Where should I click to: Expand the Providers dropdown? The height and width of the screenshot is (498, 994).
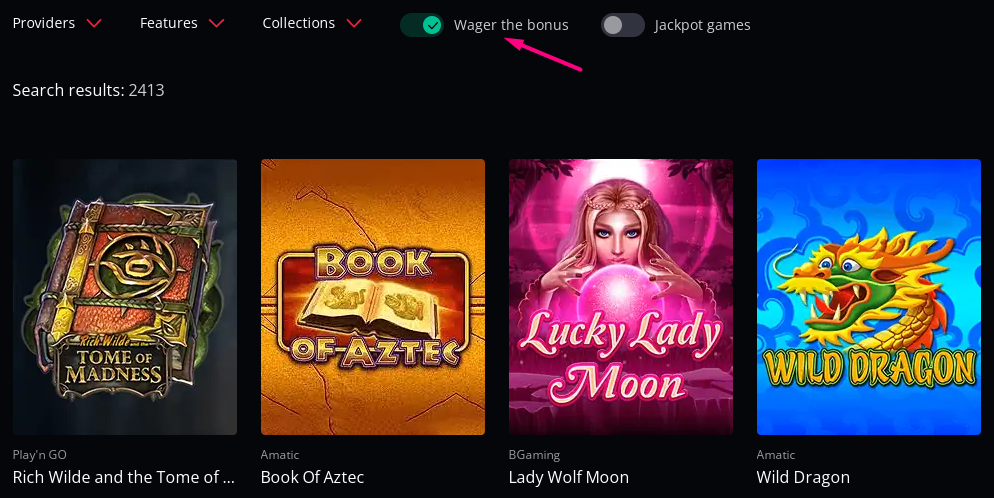pyautogui.click(x=57, y=23)
